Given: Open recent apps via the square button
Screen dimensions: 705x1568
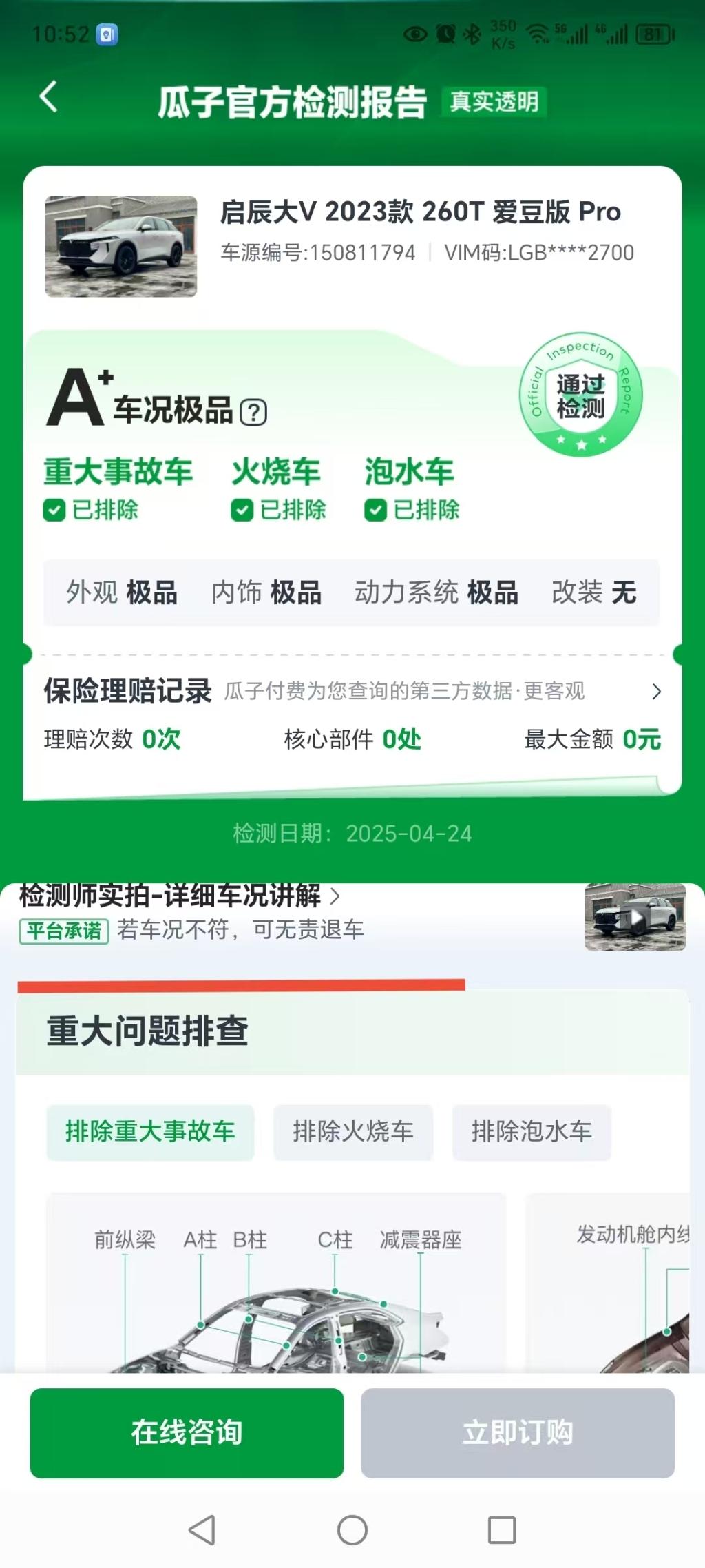Looking at the screenshot, I should tap(501, 1529).
